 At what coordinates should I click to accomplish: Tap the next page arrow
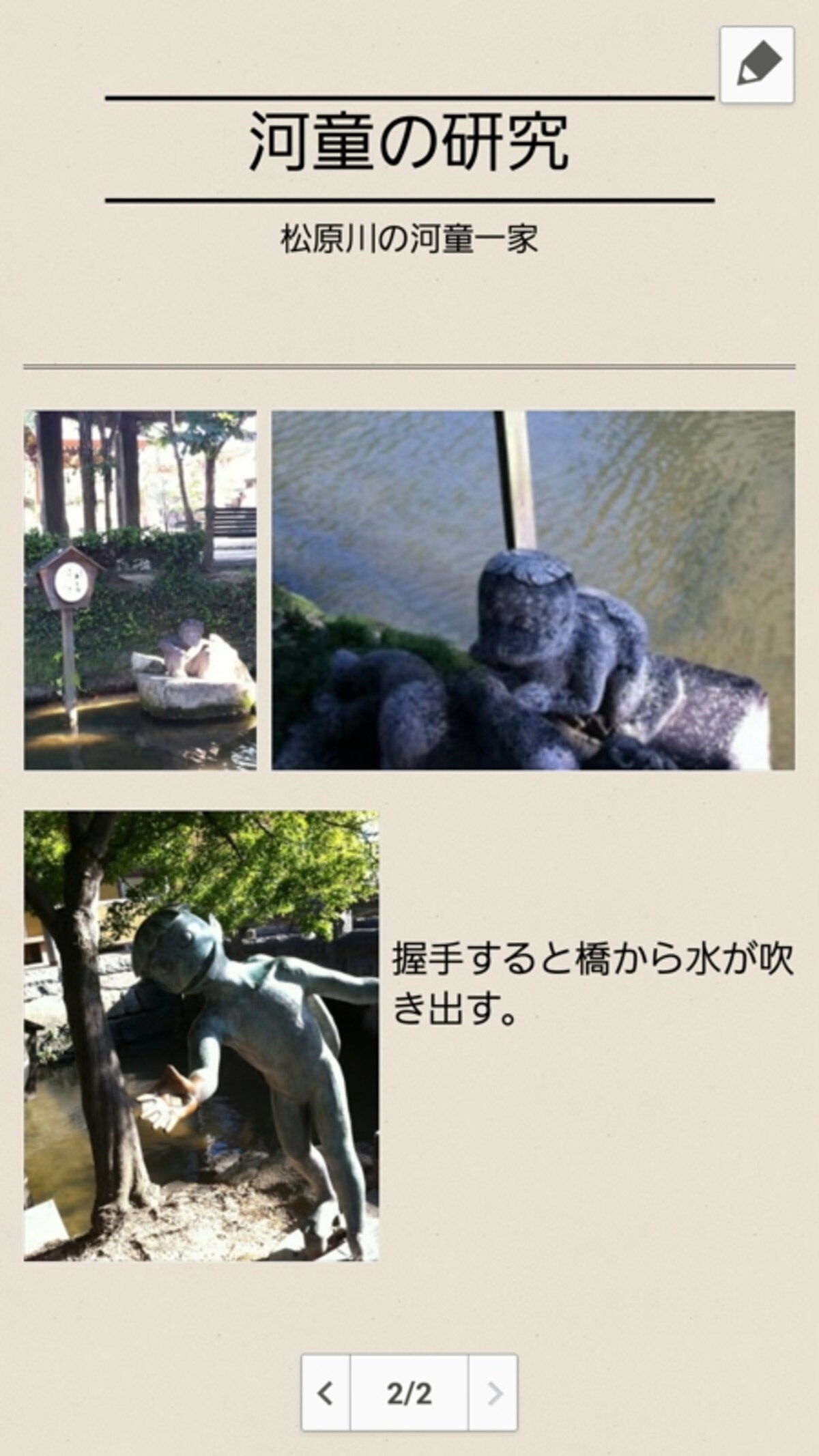(x=493, y=1393)
